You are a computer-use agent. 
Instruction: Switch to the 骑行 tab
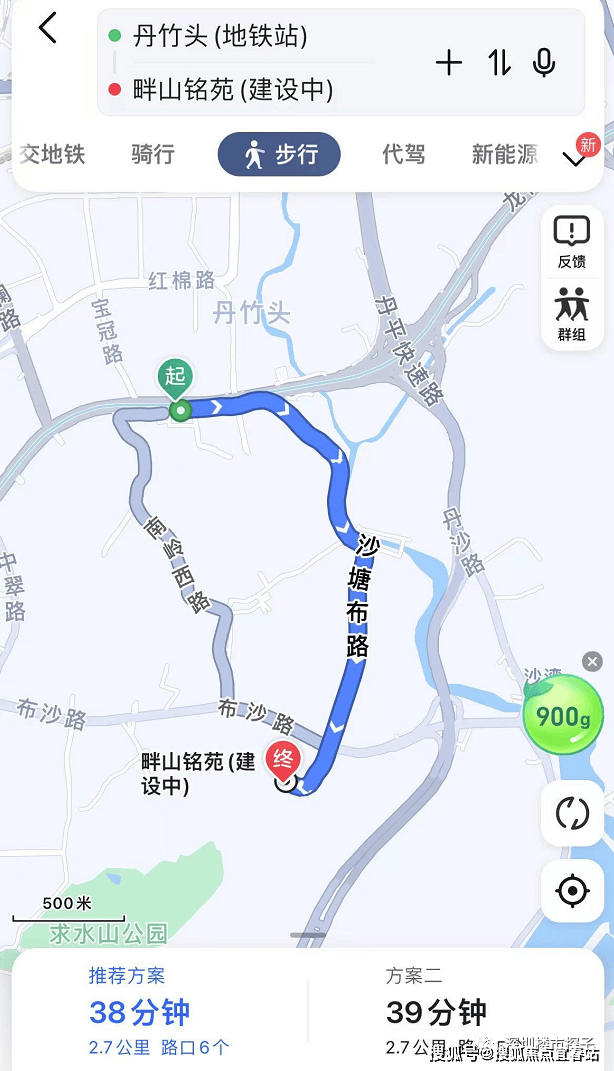point(152,154)
